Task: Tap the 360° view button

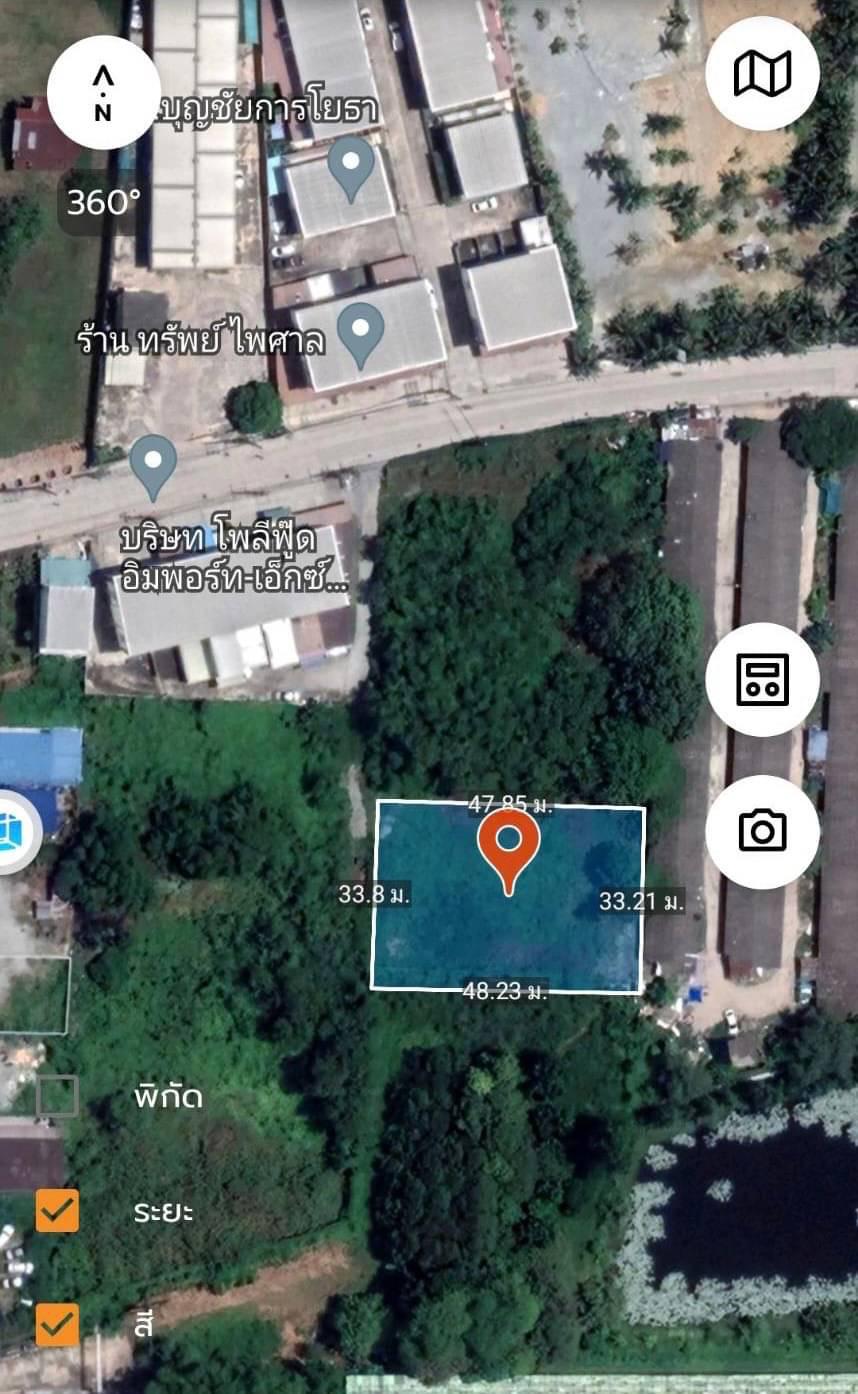Action: (104, 203)
